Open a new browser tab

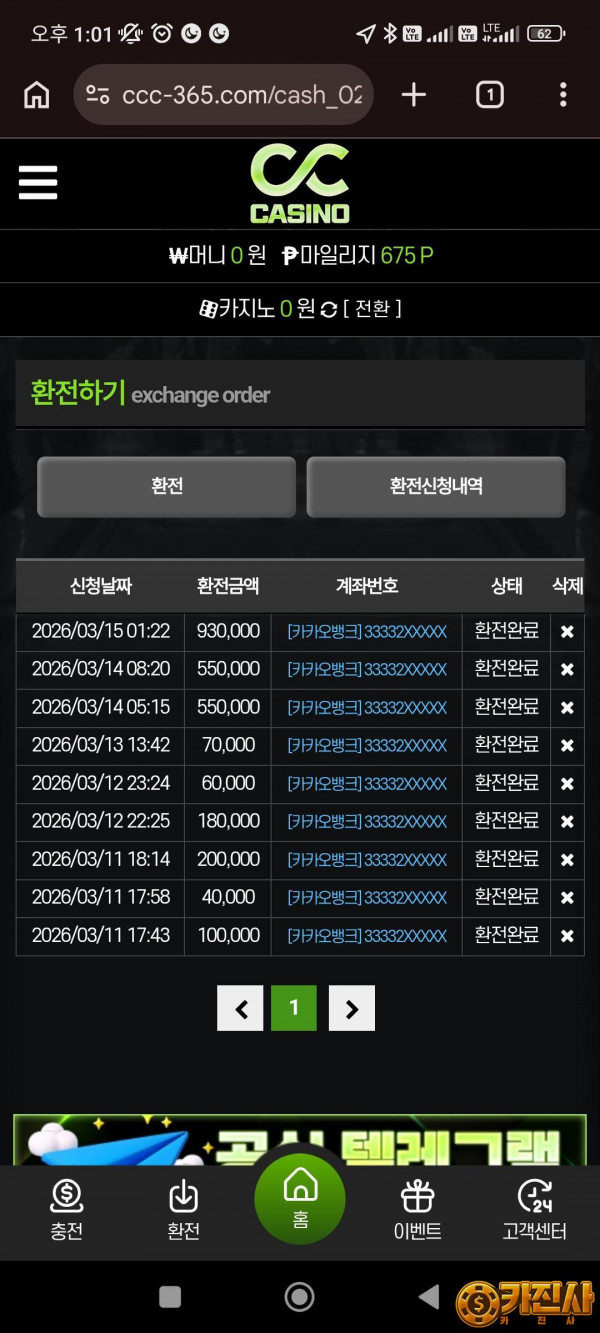pyautogui.click(x=413, y=96)
